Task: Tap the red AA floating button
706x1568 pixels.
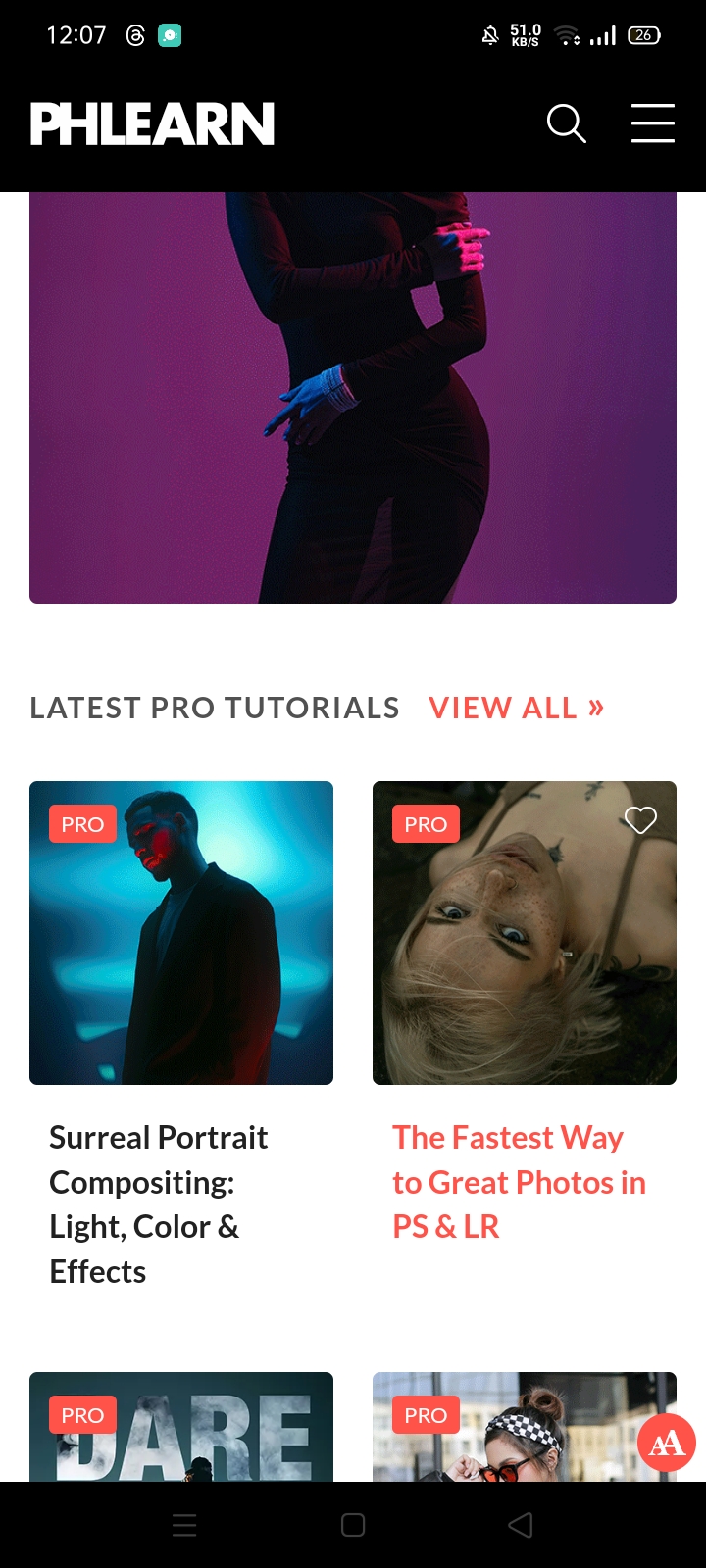Action: (667, 1443)
